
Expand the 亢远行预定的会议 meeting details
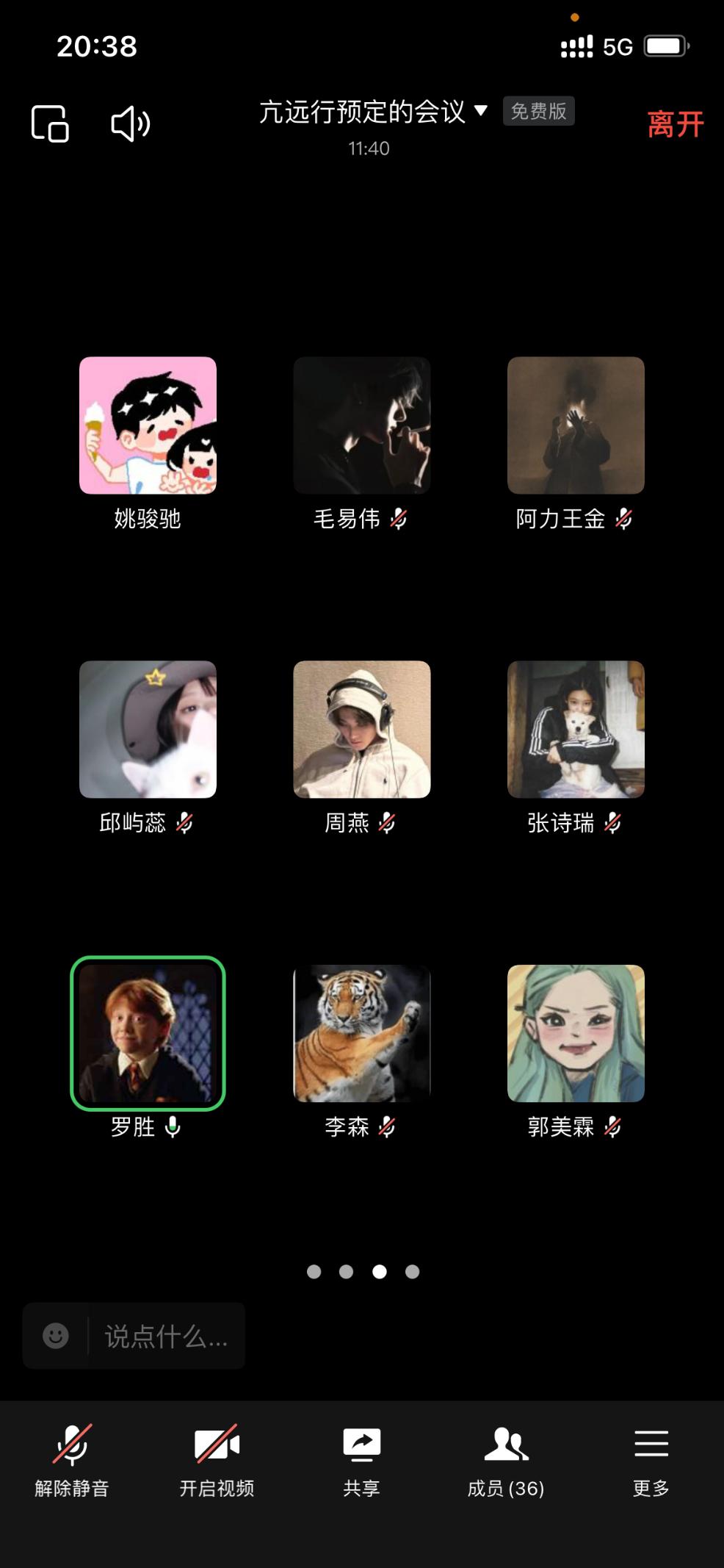[373, 112]
